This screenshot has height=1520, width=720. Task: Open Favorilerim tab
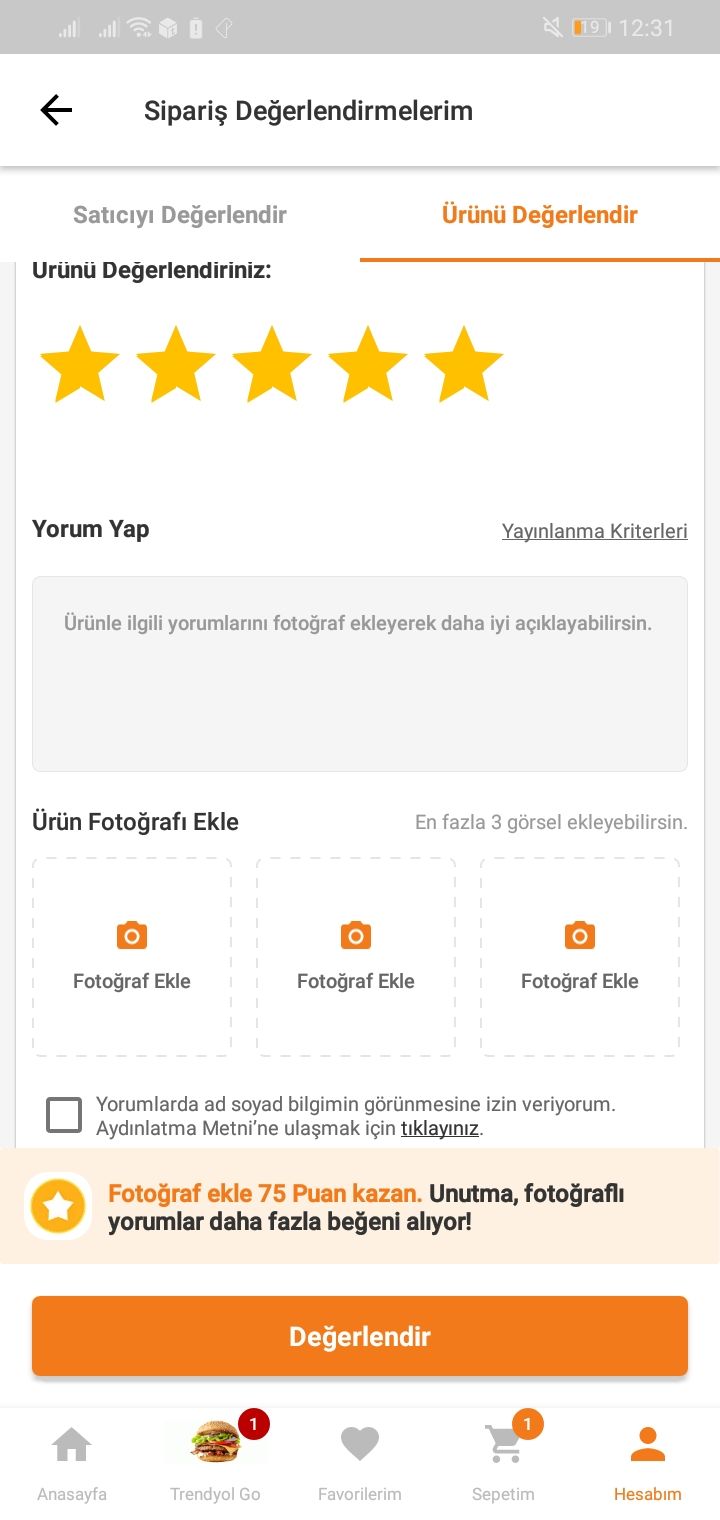click(x=360, y=1463)
